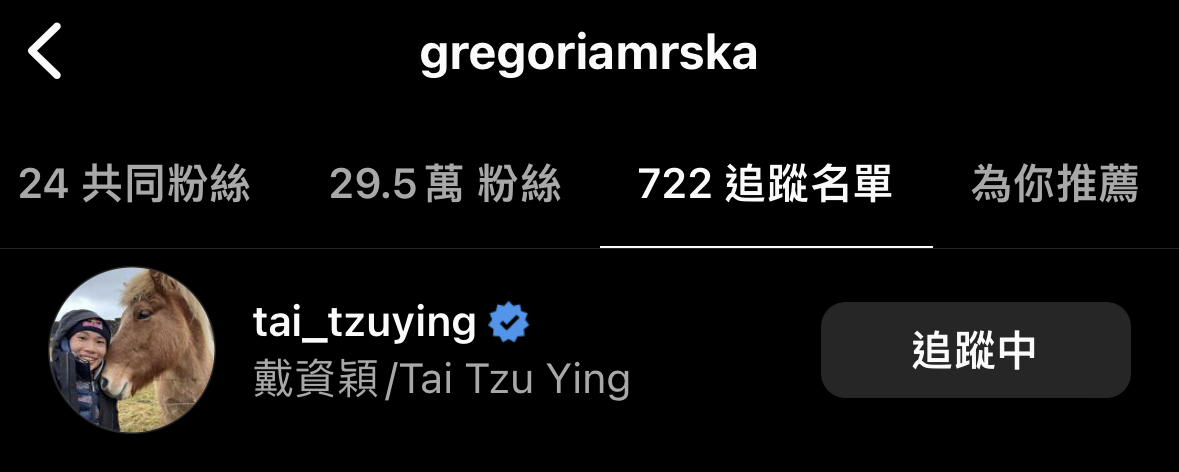1179x472 pixels.
Task: Switch to the 為你推薦 tab
Action: tap(1054, 185)
